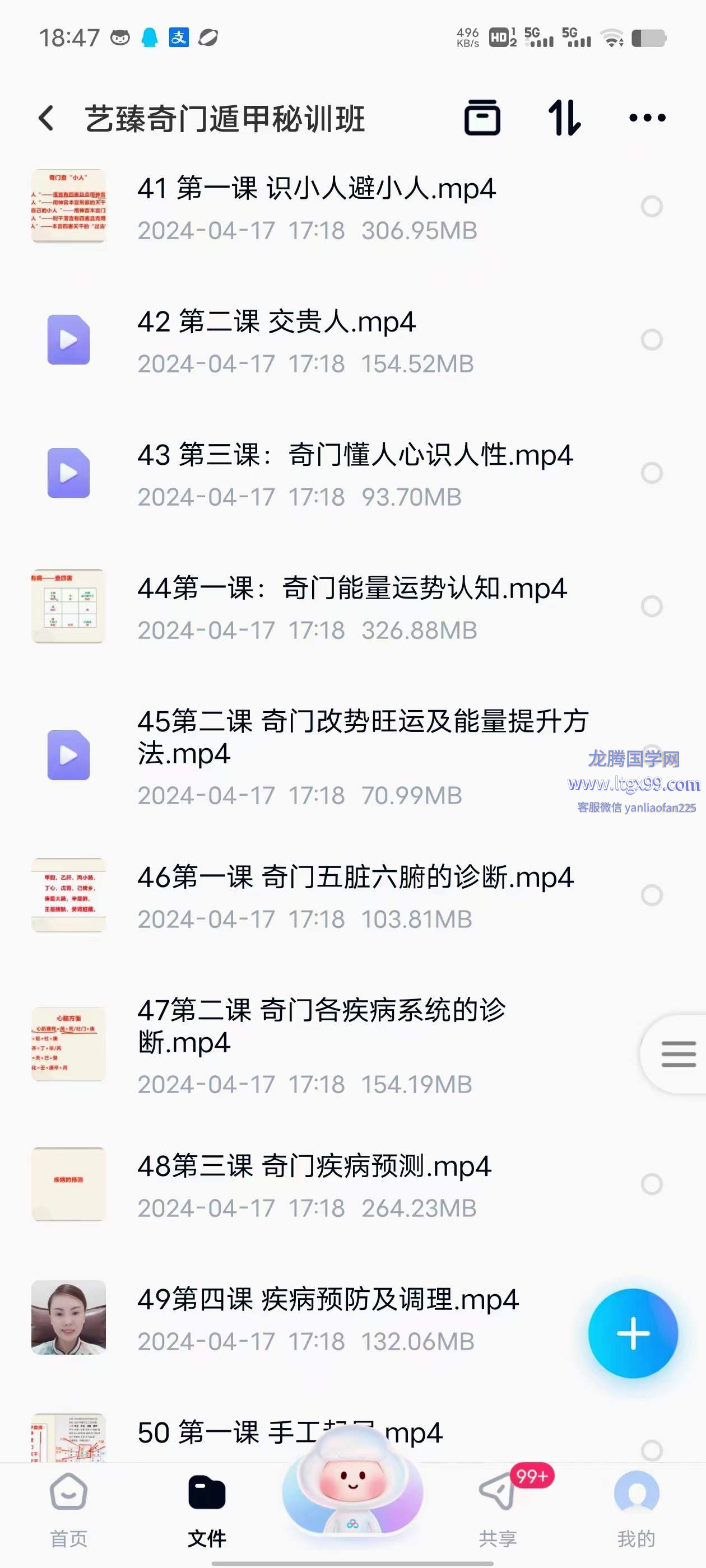Viewport: 706px width, 1568px height.
Task: Select the circle for 46第一课 奇门五脏六腑的诊断.mp4
Action: point(651,895)
